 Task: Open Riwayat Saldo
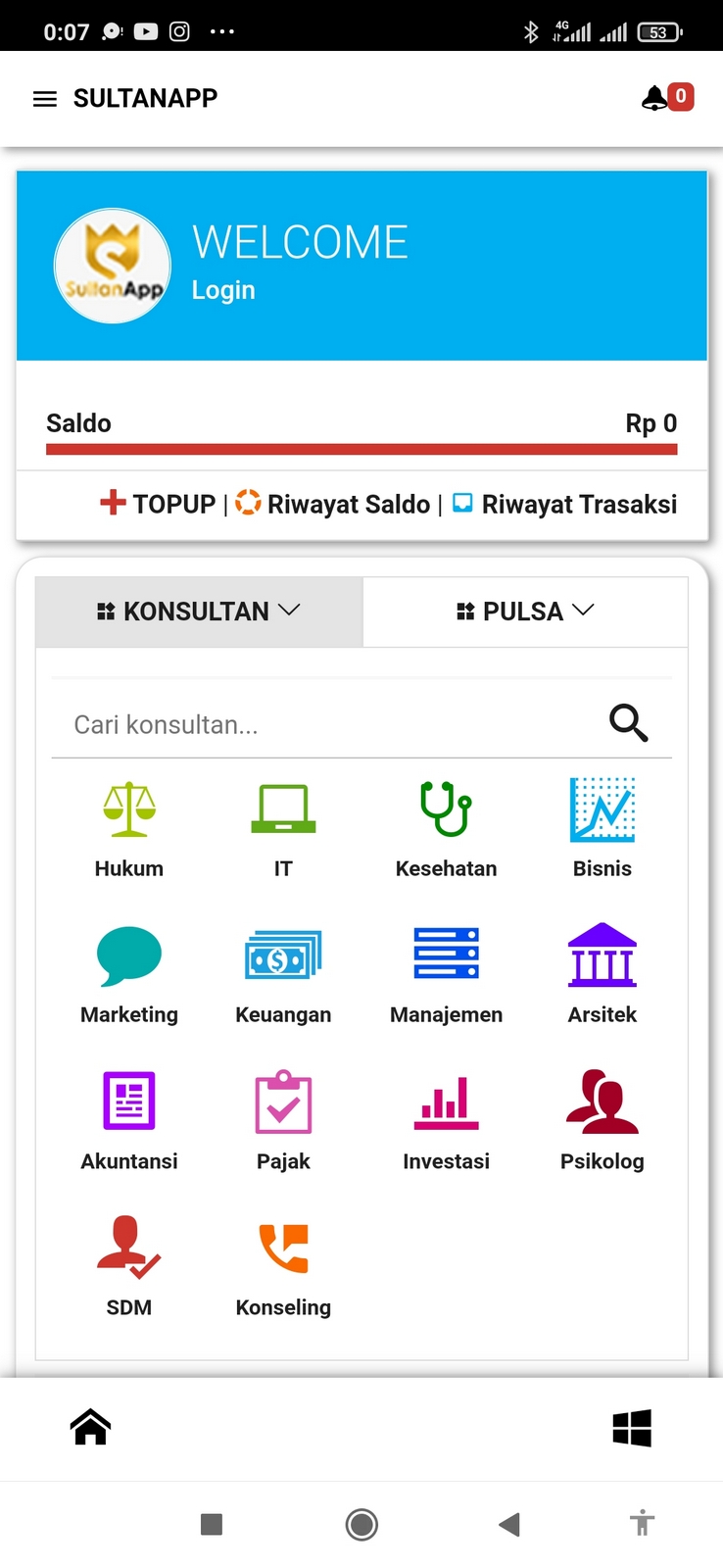334,504
